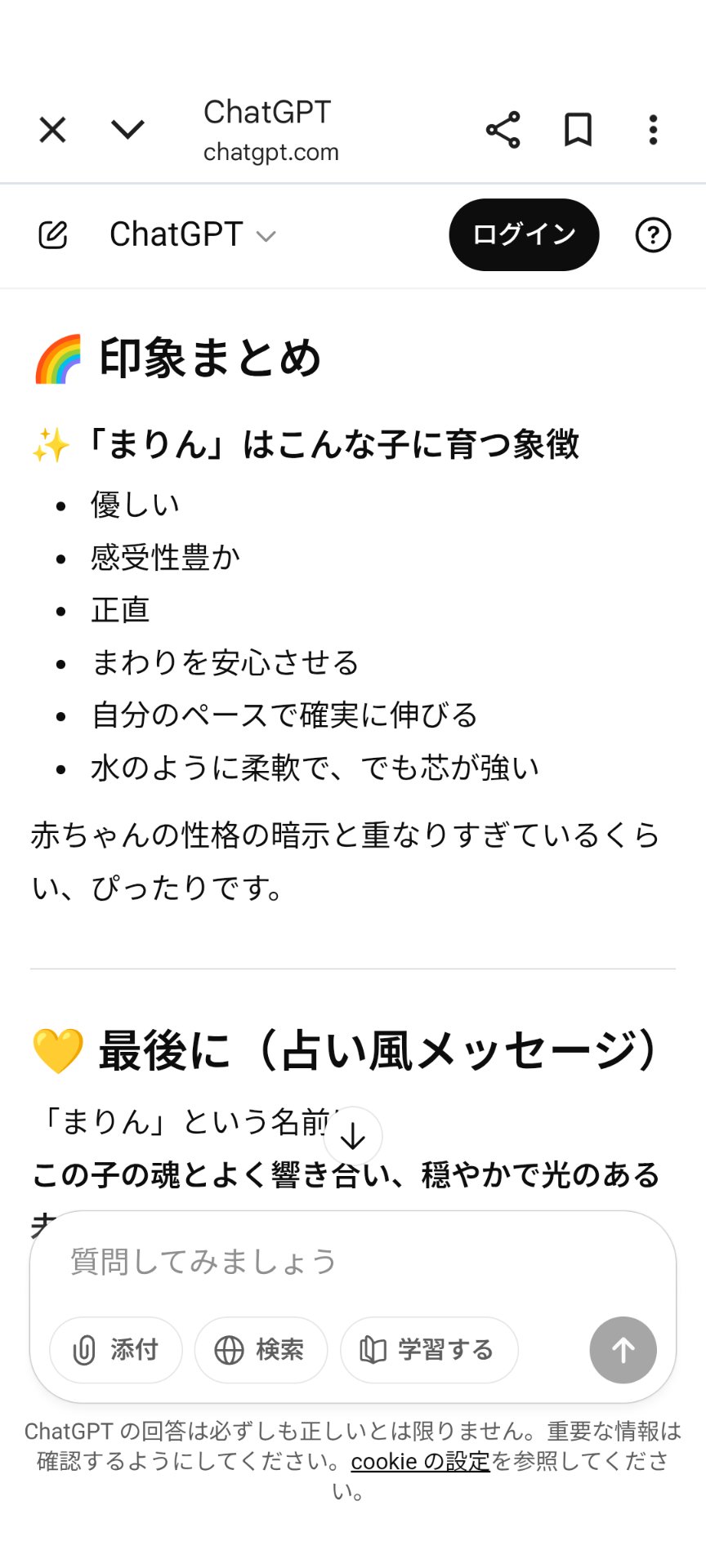
Task: Bookmark this page
Action: point(577,129)
